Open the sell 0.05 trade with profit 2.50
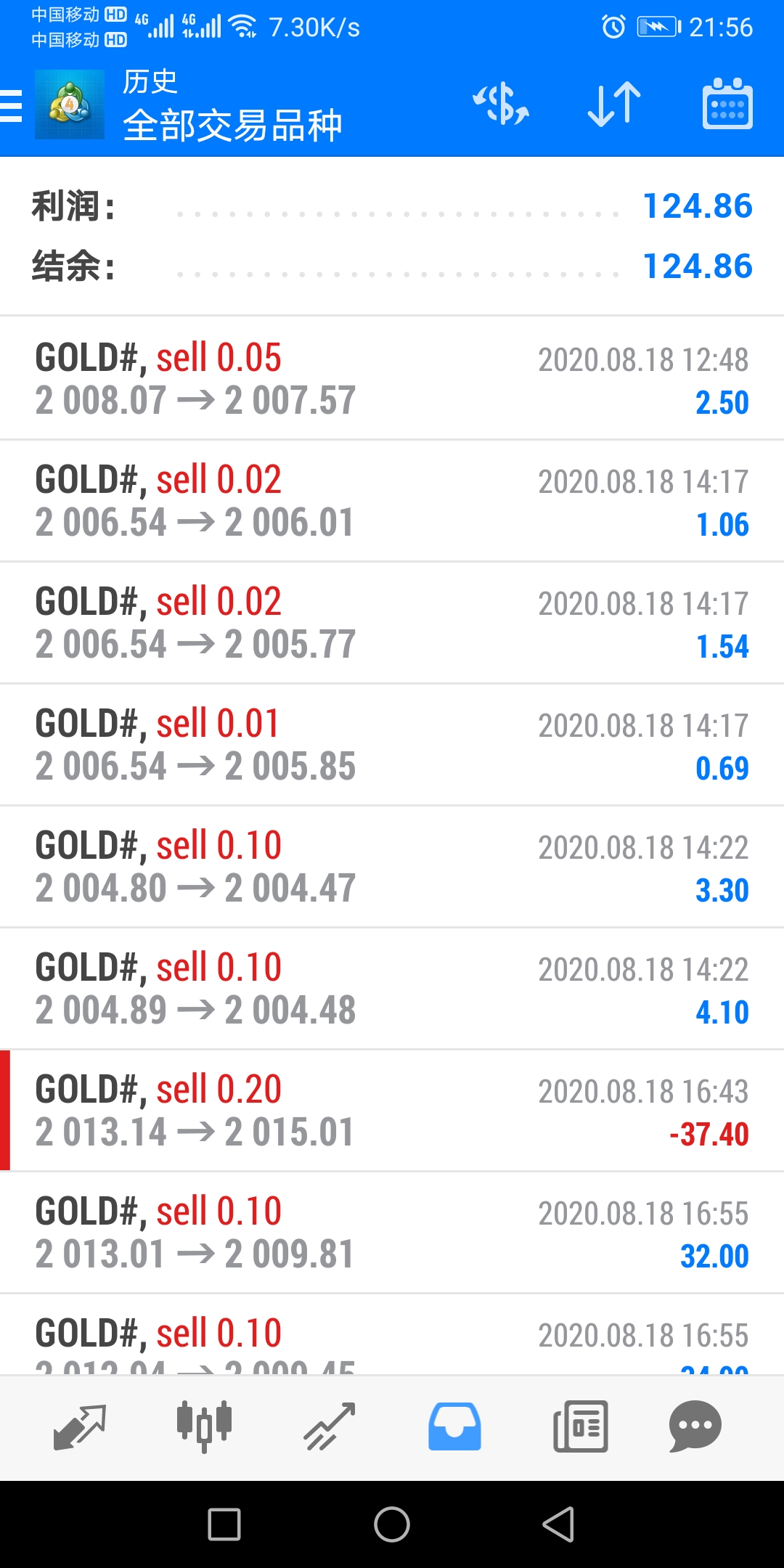Image resolution: width=784 pixels, height=1568 pixels. tap(392, 378)
